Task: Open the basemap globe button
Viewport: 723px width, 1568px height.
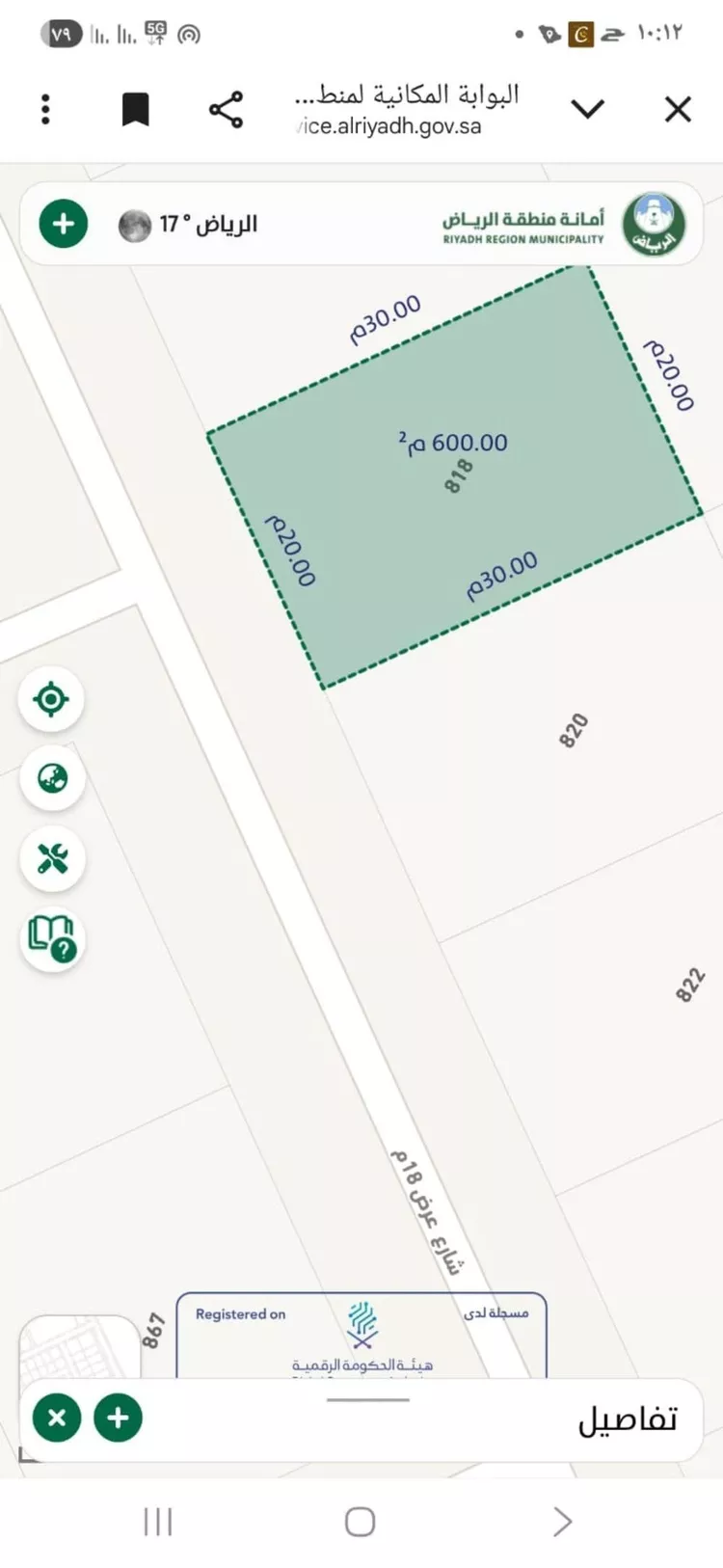Action: pos(52,778)
